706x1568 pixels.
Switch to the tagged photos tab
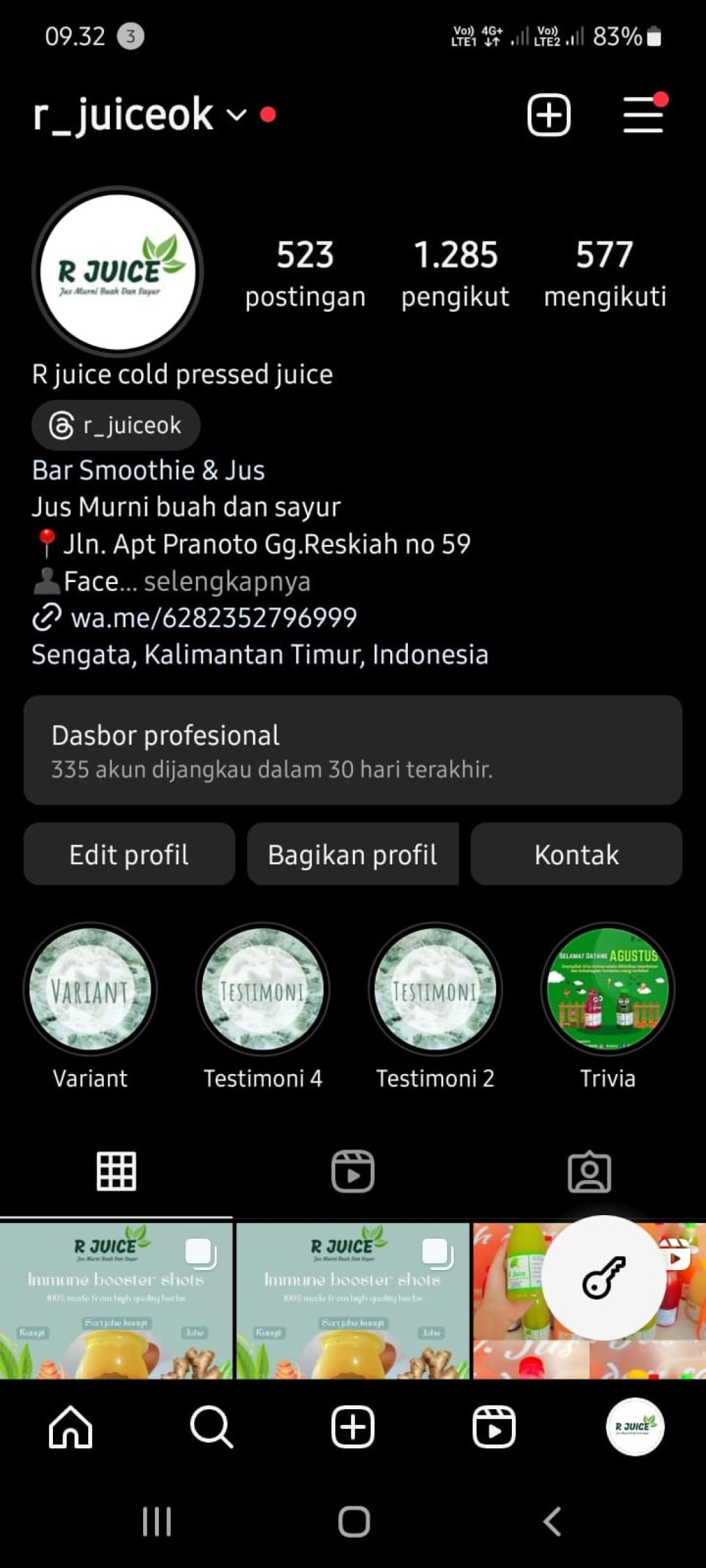coord(589,1172)
